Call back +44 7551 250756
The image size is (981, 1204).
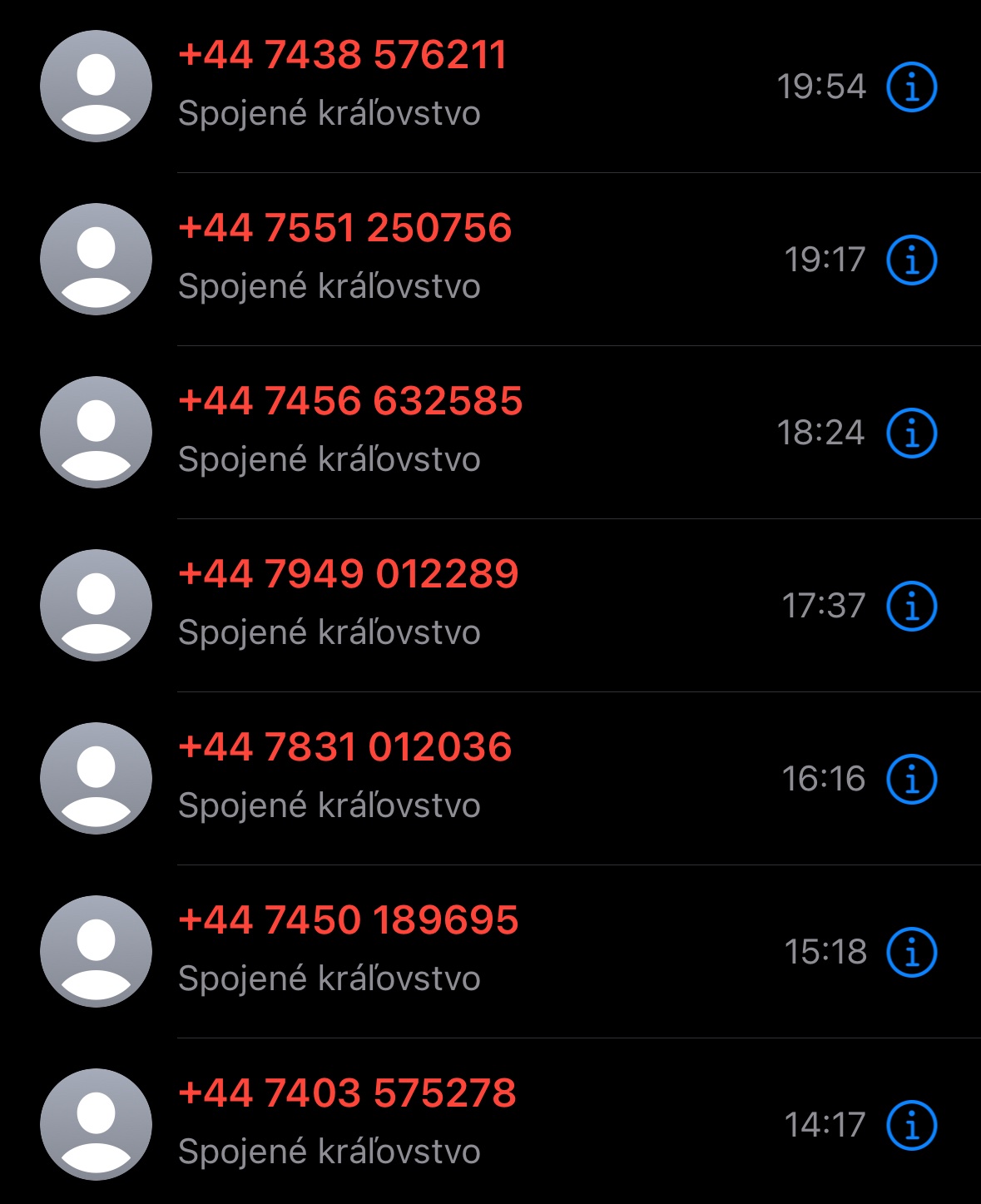pyautogui.click(x=344, y=230)
